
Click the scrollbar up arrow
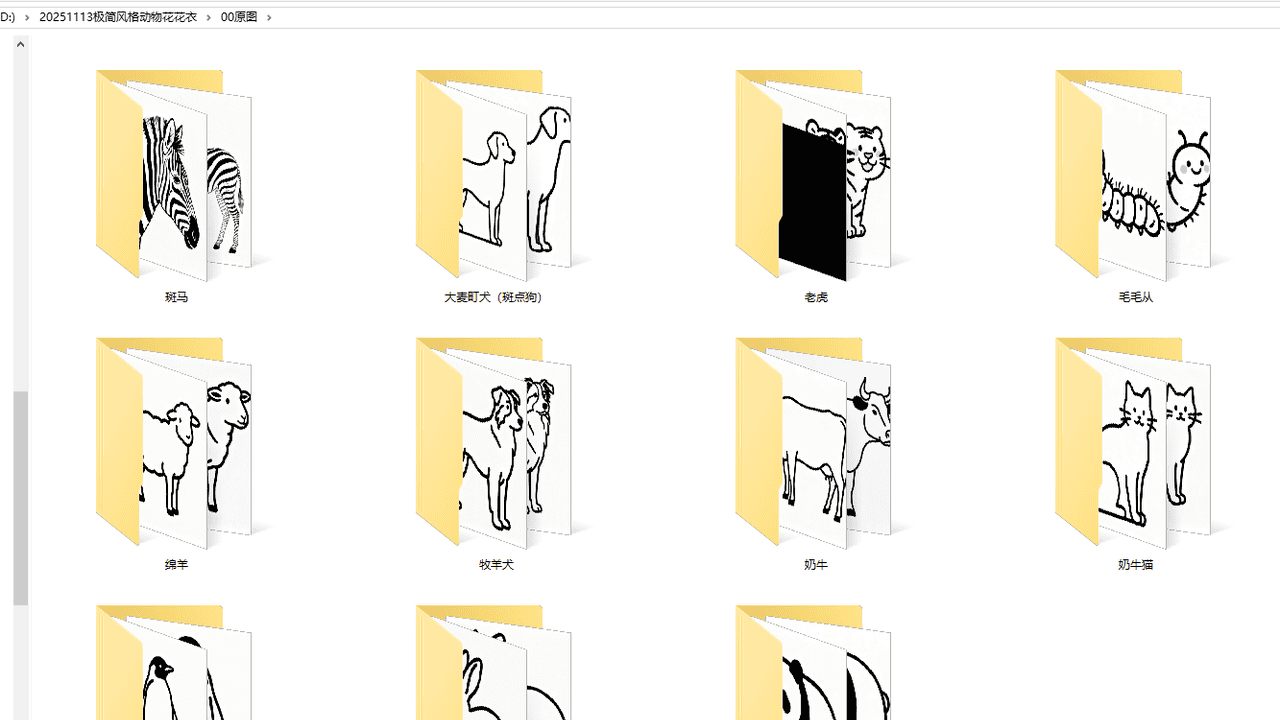point(20,44)
